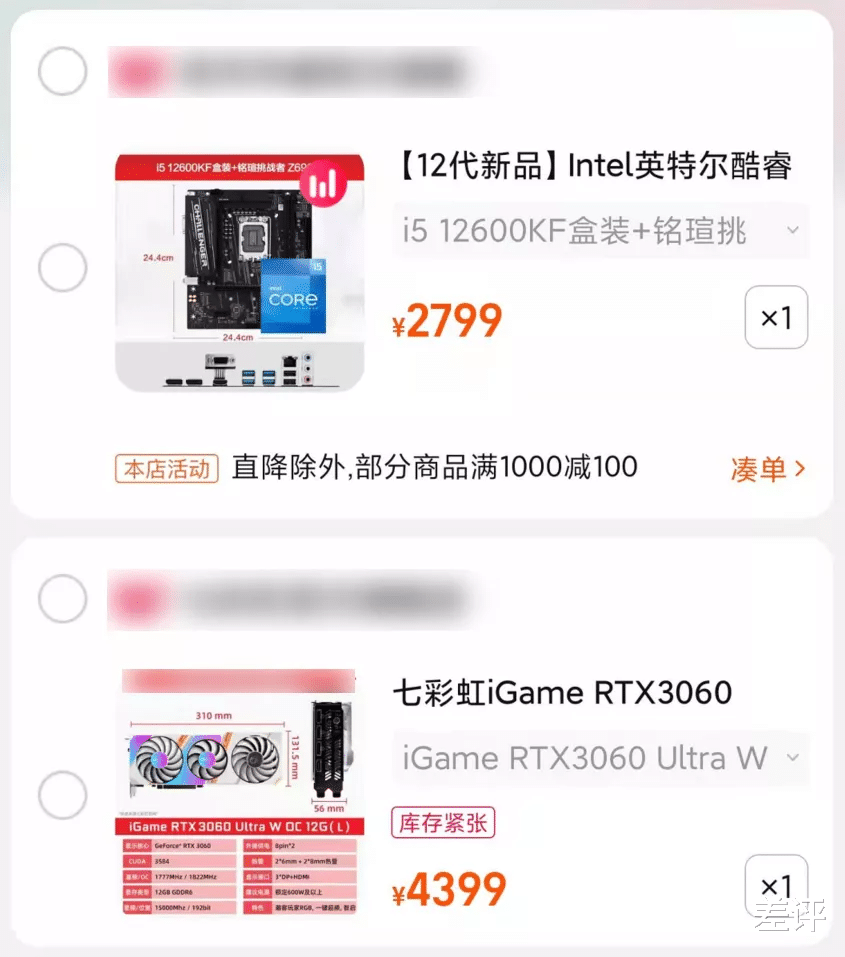
Task: Select the top store's select-all circle
Action: tap(62, 71)
